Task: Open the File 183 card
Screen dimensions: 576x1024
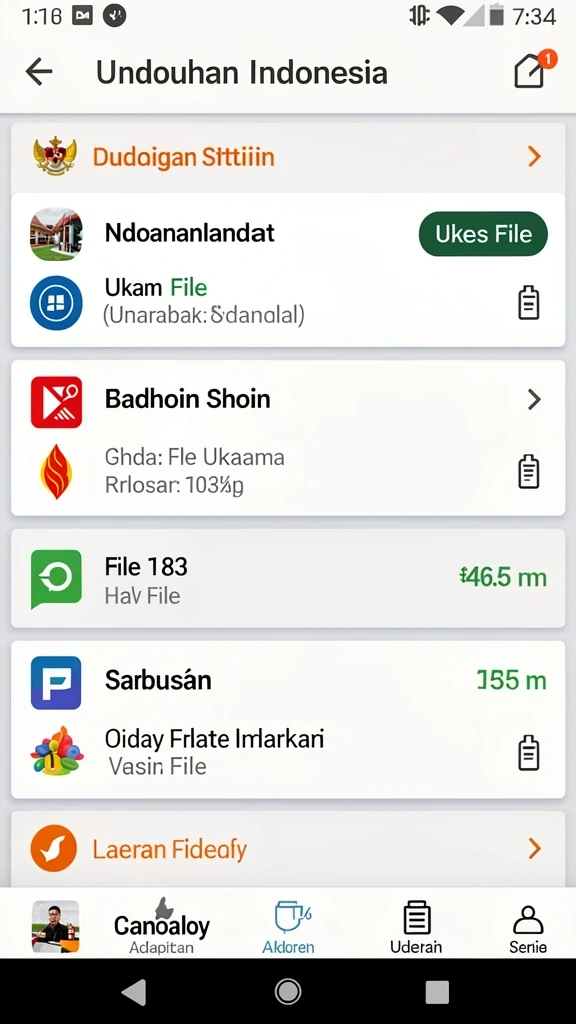Action: (x=288, y=578)
